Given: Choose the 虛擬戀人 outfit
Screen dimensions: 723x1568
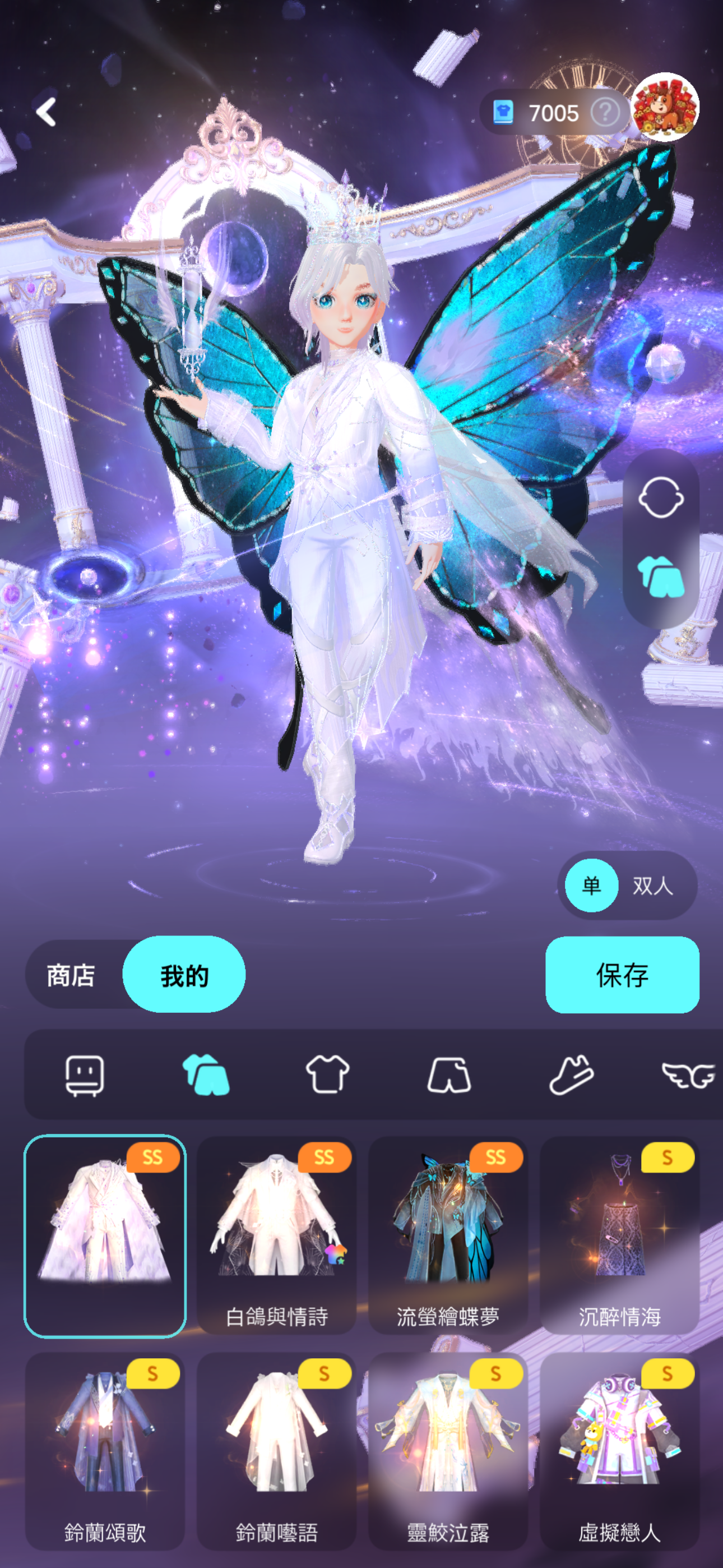Looking at the screenshot, I should click(619, 1451).
